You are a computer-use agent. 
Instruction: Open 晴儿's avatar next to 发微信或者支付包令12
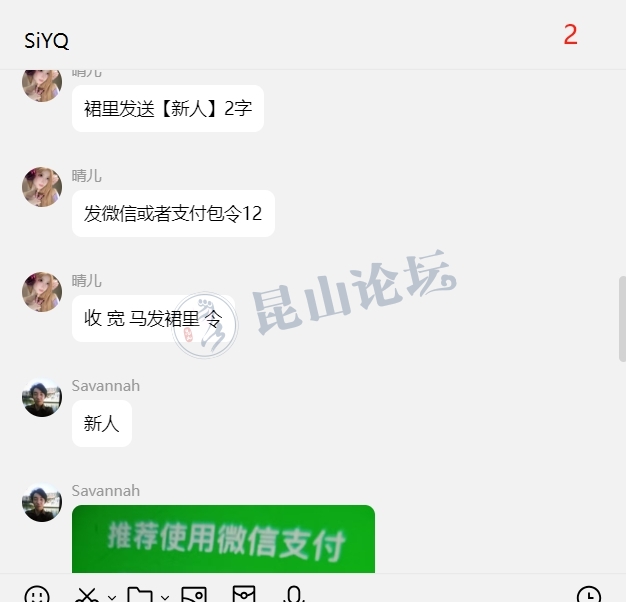point(42,187)
